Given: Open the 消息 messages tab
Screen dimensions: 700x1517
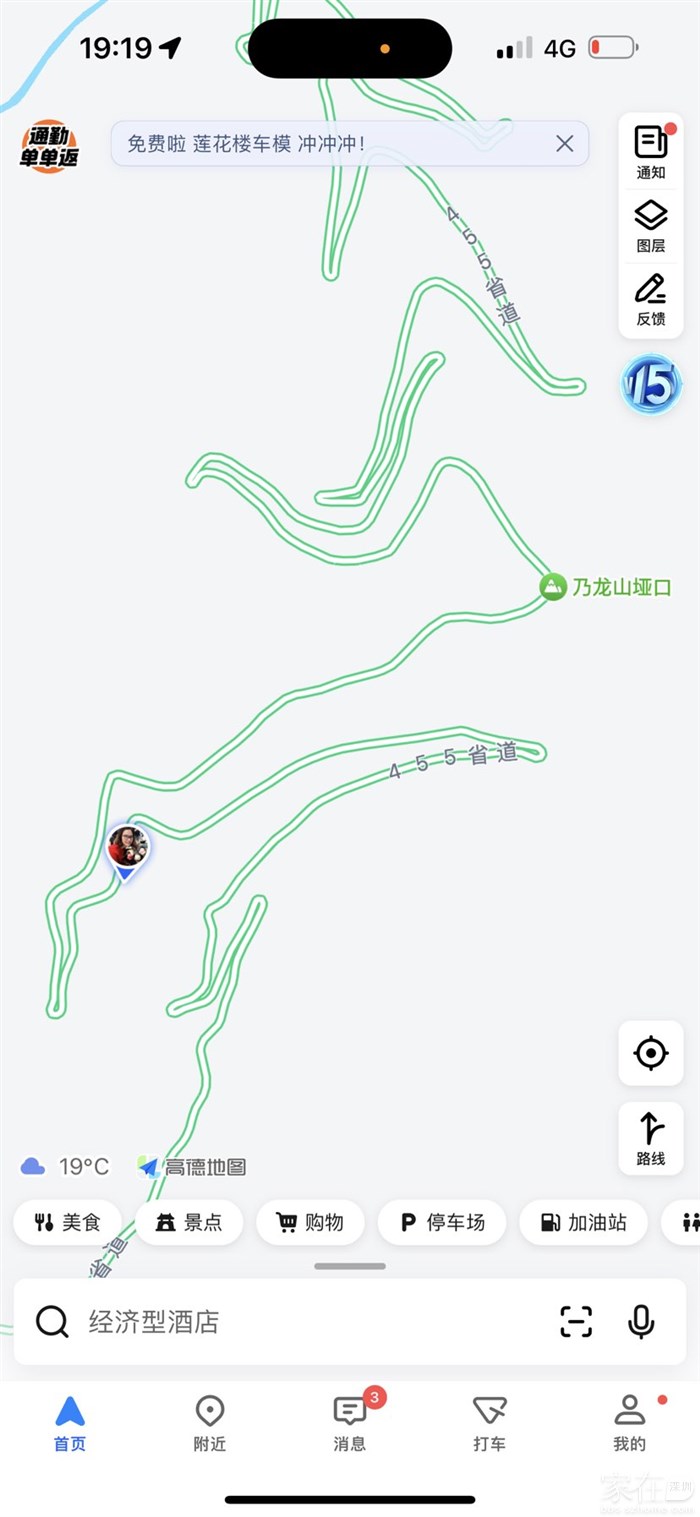Looking at the screenshot, I should point(349,1423).
